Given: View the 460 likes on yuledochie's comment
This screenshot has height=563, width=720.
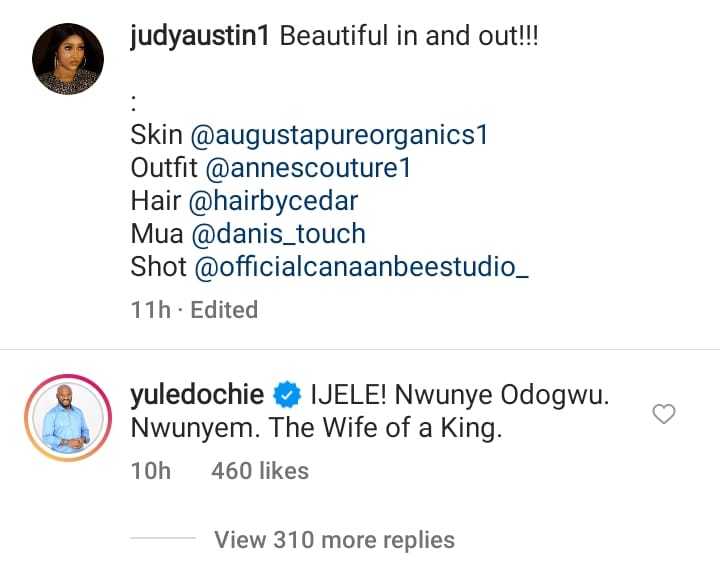Looking at the screenshot, I should pyautogui.click(x=260, y=470).
